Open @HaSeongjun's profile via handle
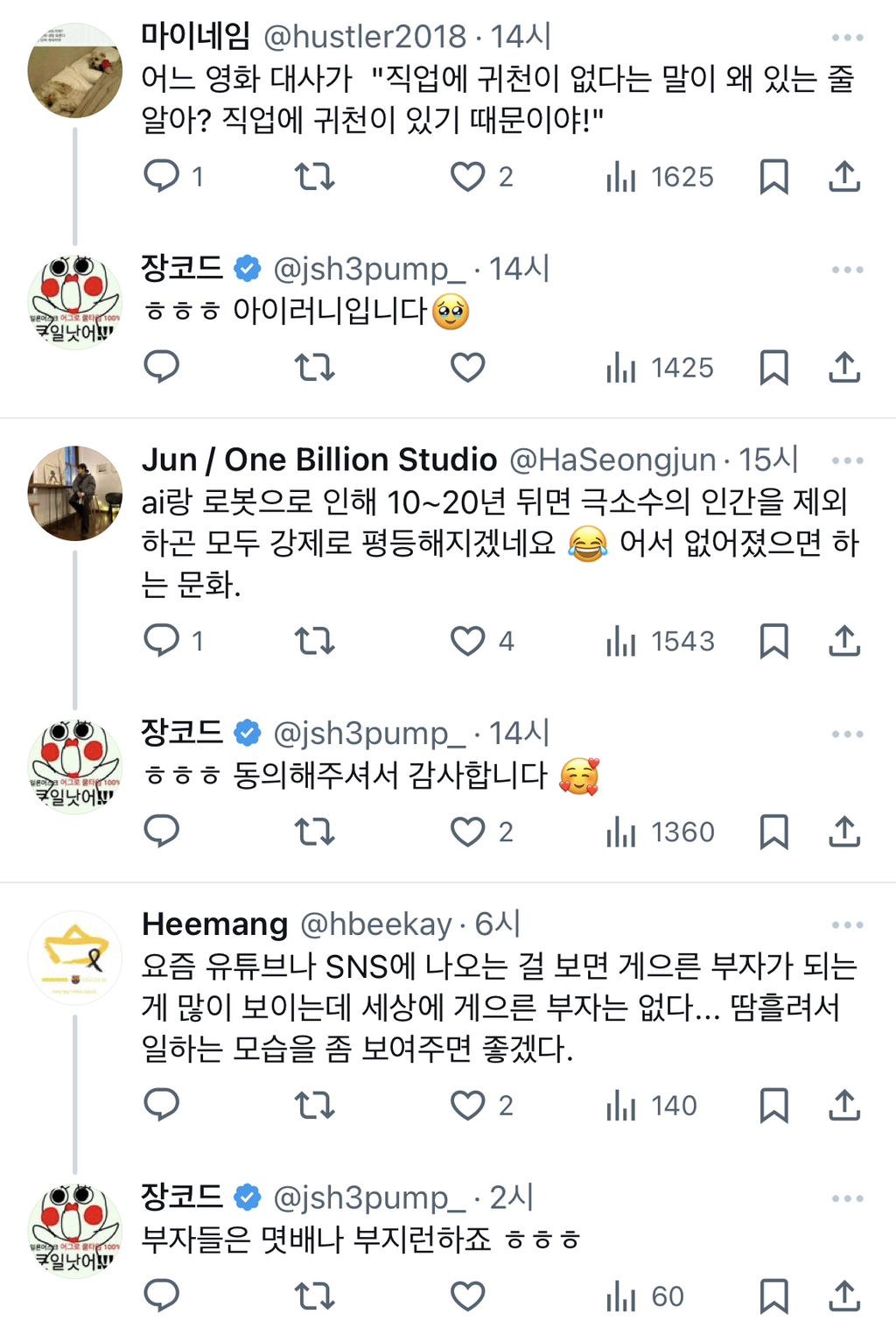Image resolution: width=896 pixels, height=1335 pixels. pyautogui.click(x=612, y=459)
